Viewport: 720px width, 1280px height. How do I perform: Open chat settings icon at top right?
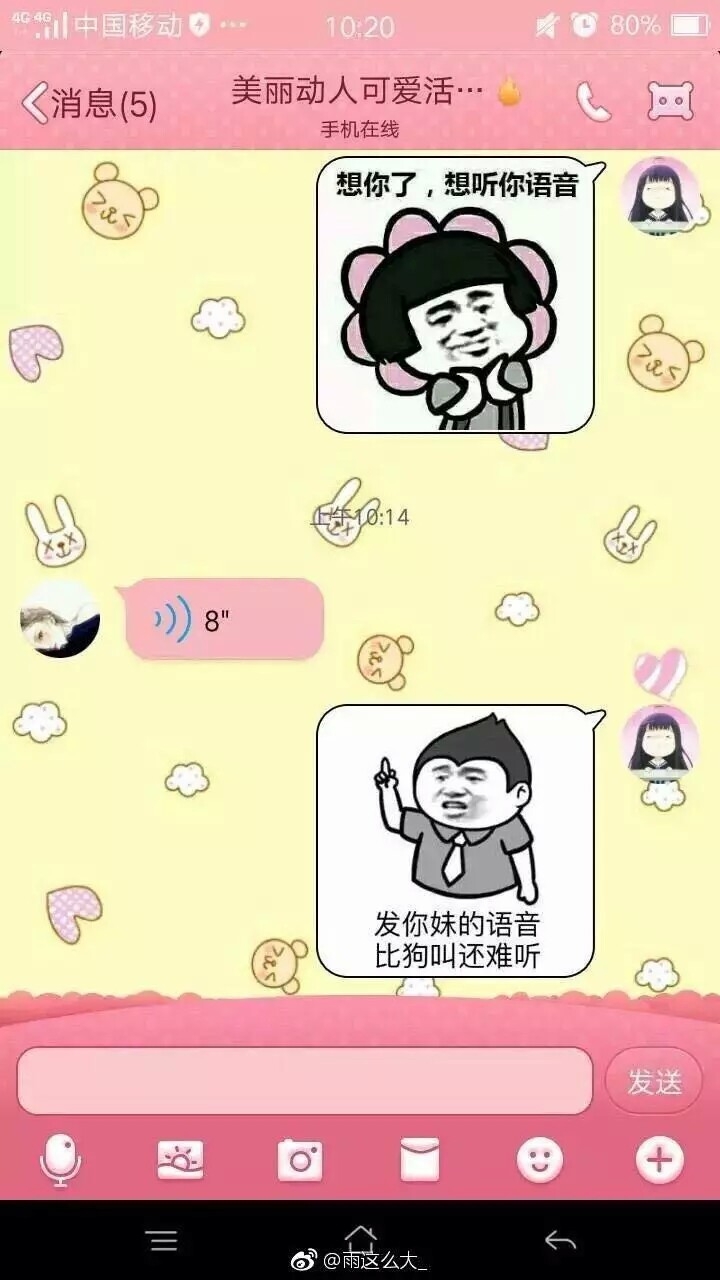pos(670,101)
